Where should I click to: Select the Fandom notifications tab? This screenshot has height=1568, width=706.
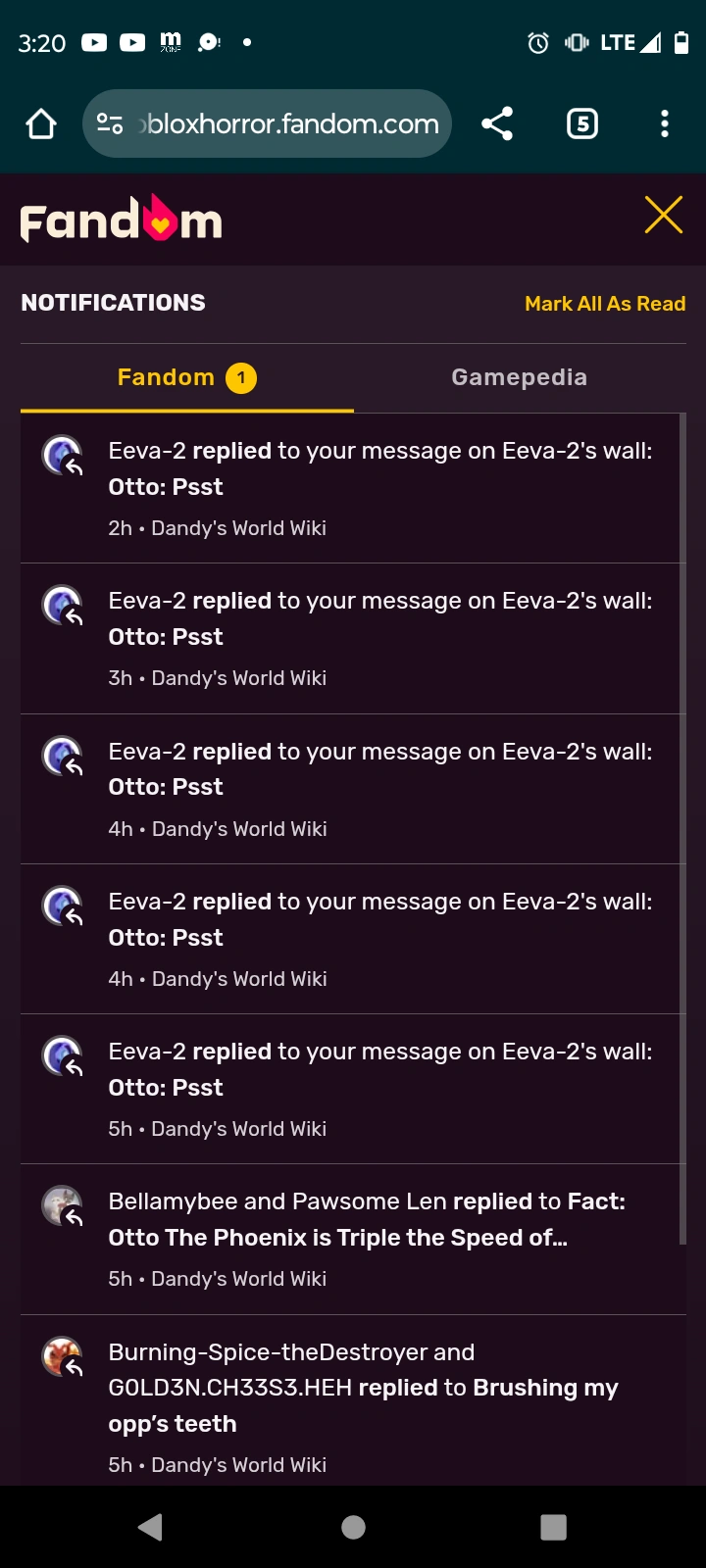186,377
